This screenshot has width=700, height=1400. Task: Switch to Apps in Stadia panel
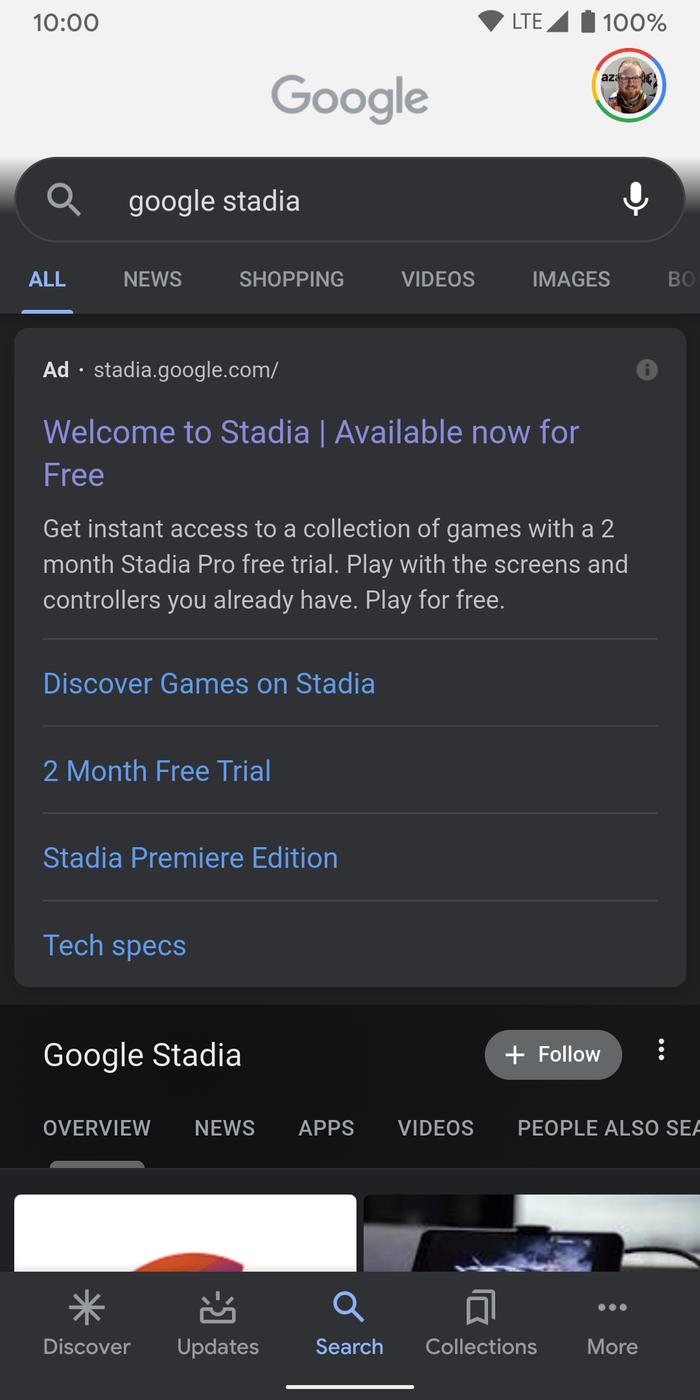coord(326,1128)
